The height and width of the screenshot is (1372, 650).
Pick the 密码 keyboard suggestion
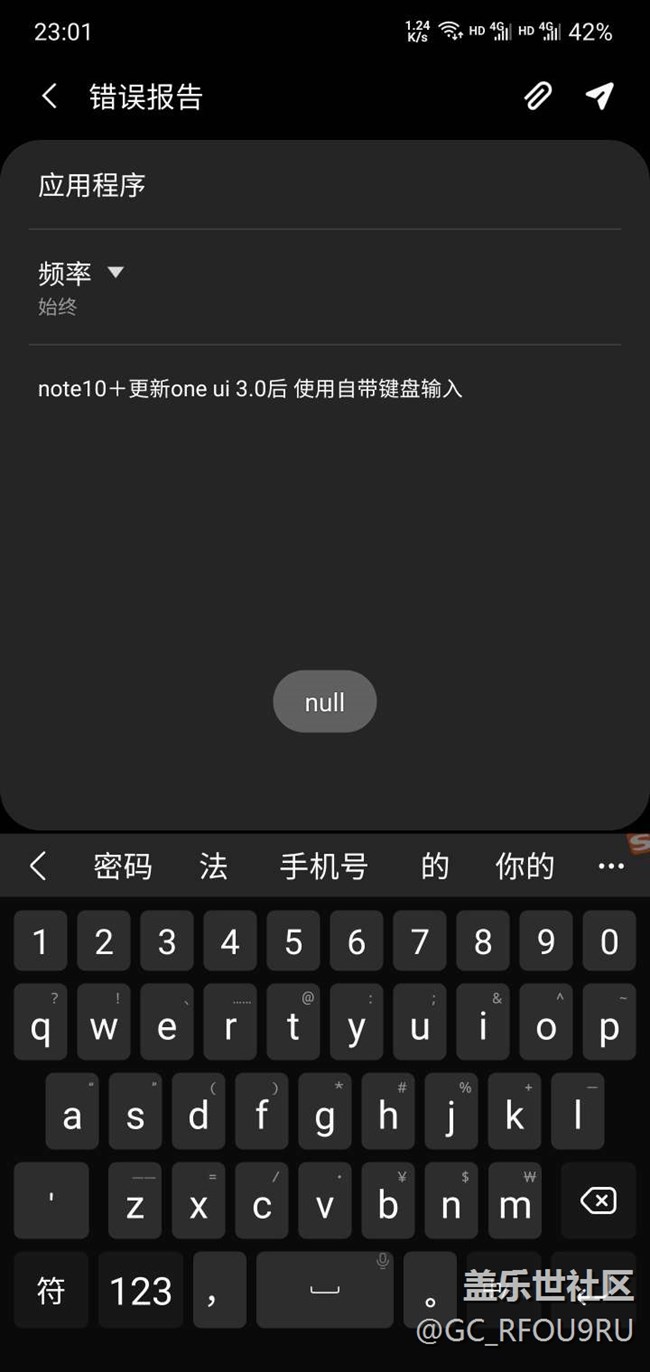122,866
